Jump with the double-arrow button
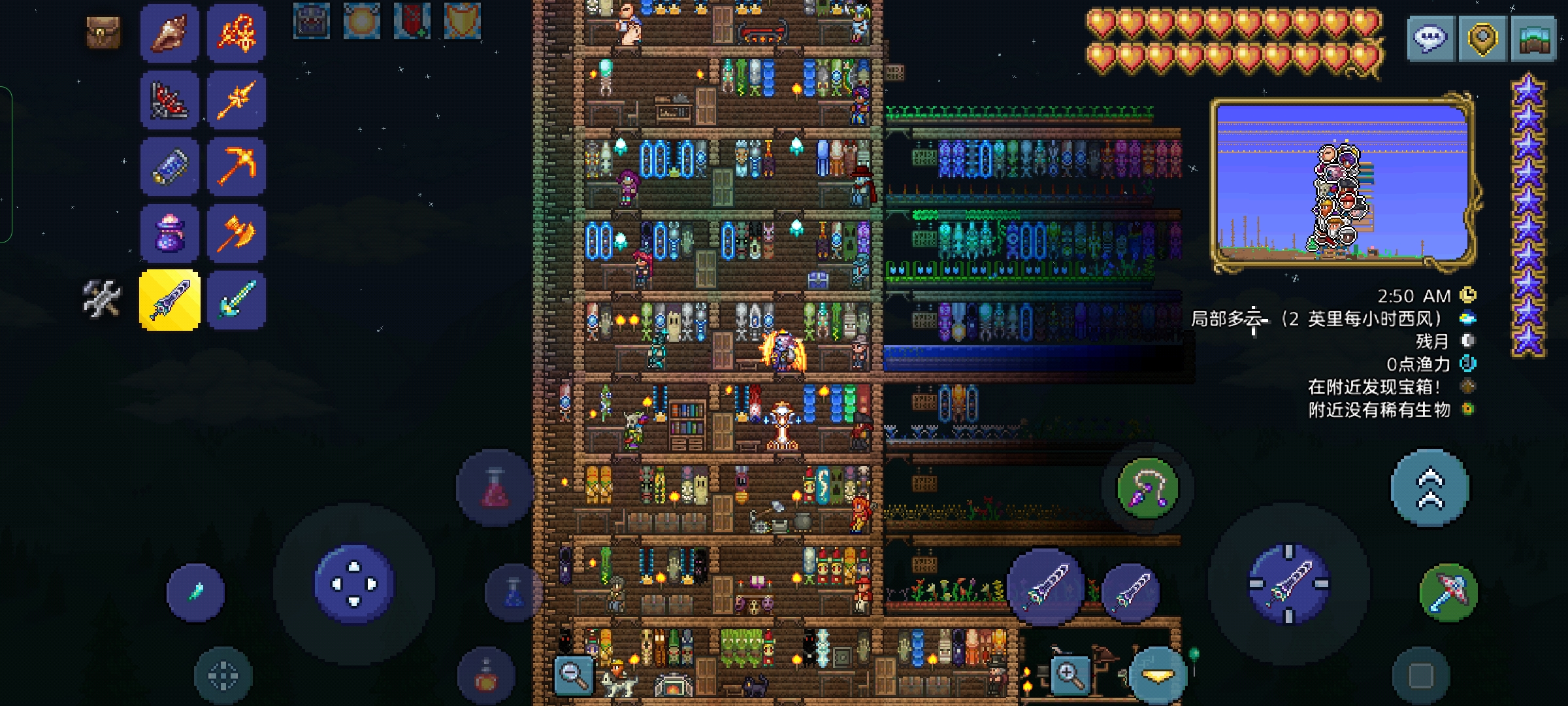Image resolution: width=1568 pixels, height=706 pixels. pyautogui.click(x=1429, y=488)
